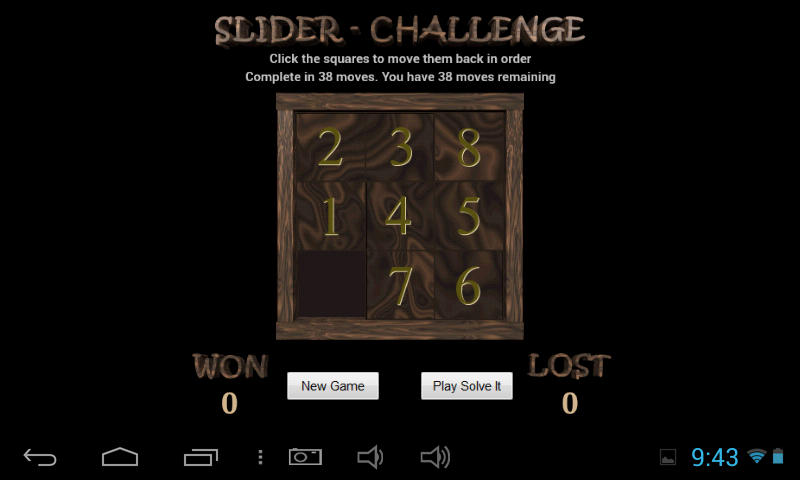Select puzzle tile number 5

[x=469, y=215]
